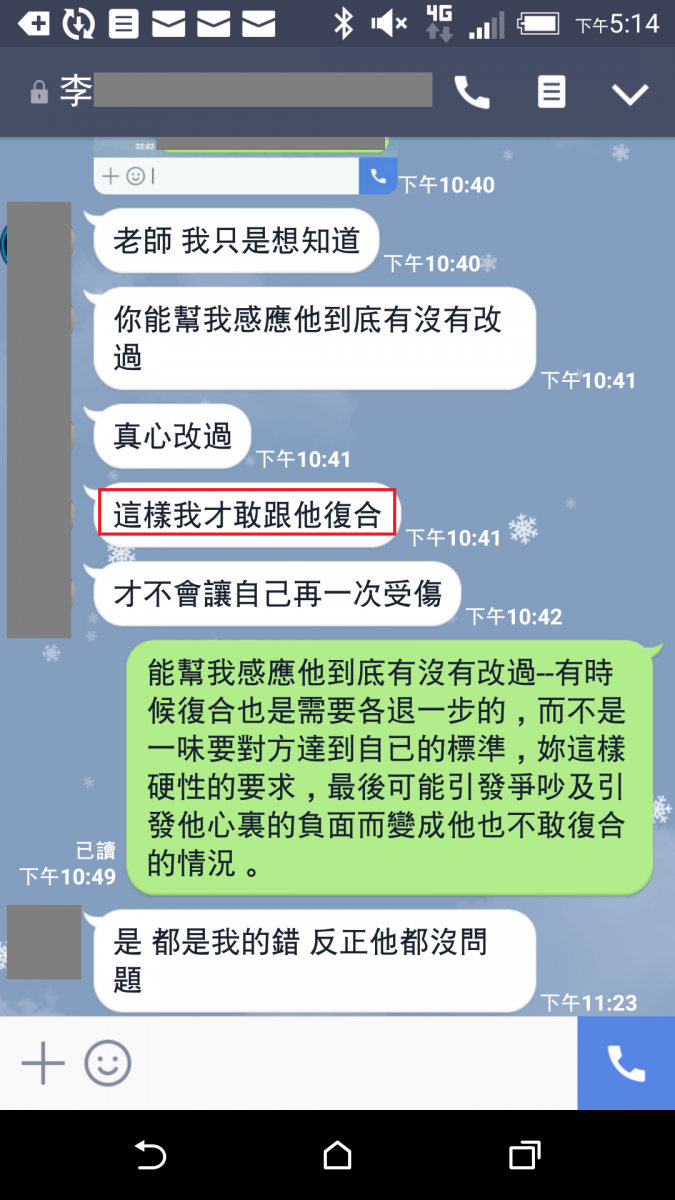The image size is (675, 1200).
Task: Open the recent apps overview
Action: point(524,1156)
